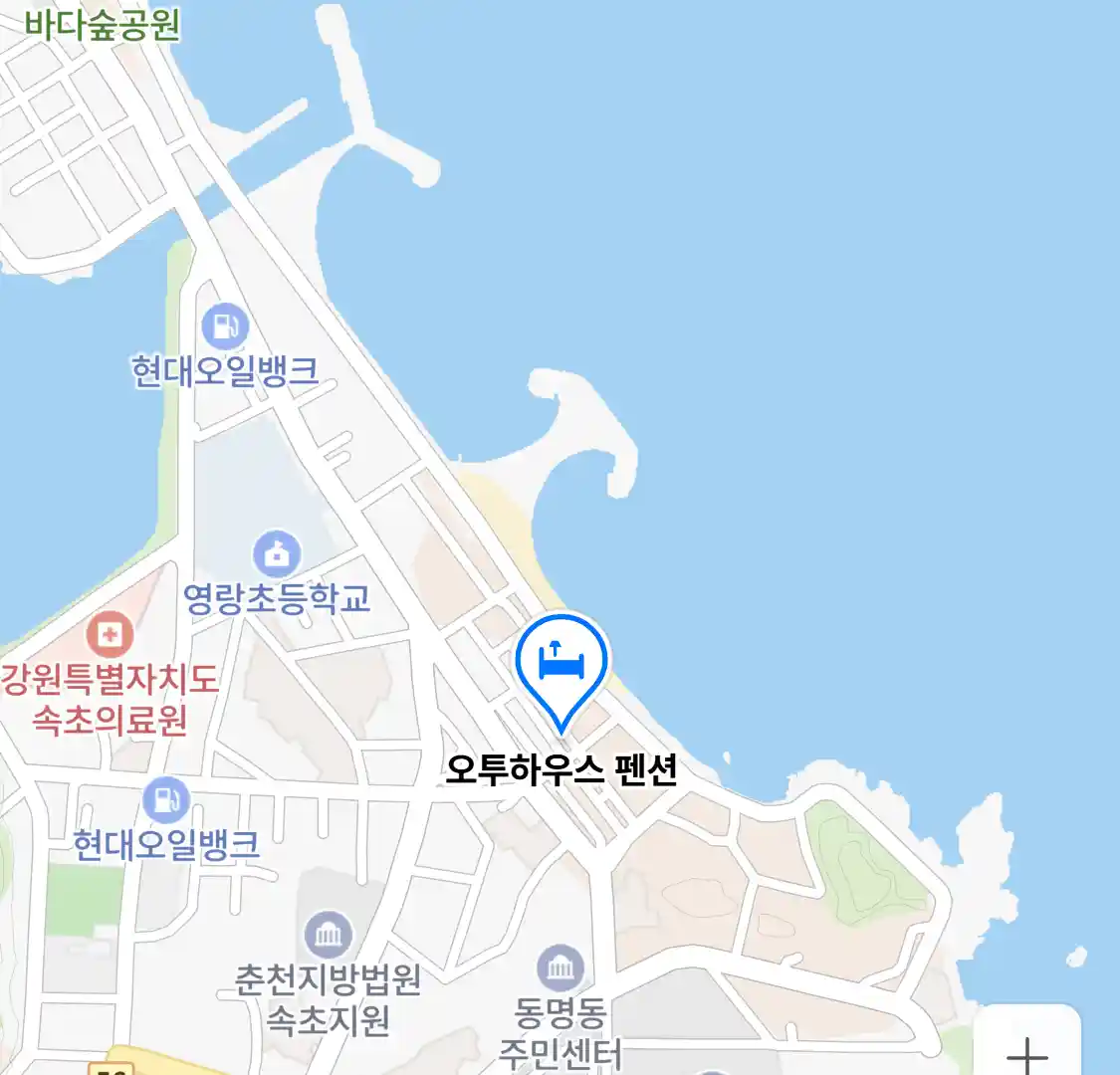Viewport: 1120px width, 1075px height.
Task: Tap the zoom in plus button
Action: pos(1026,1052)
